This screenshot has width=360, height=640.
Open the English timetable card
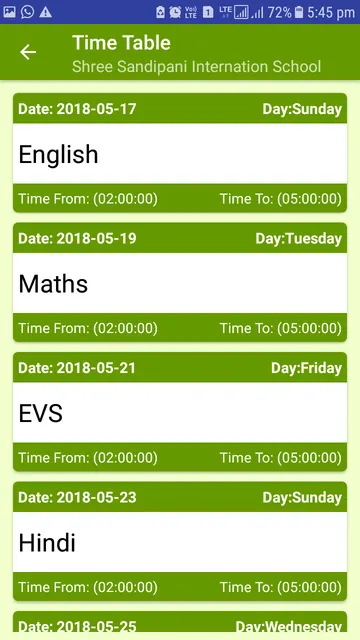pos(180,153)
